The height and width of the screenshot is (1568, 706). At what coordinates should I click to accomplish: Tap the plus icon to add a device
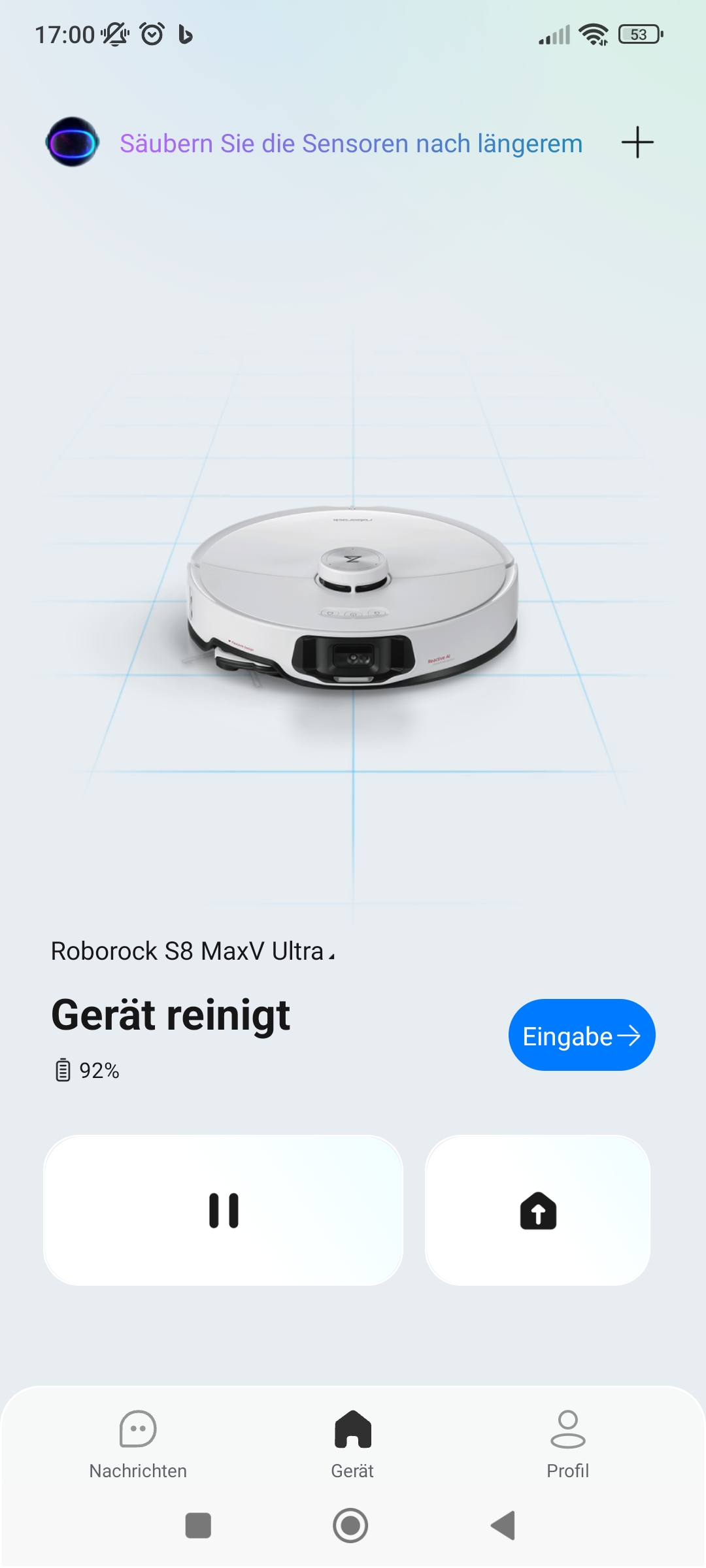coord(637,142)
